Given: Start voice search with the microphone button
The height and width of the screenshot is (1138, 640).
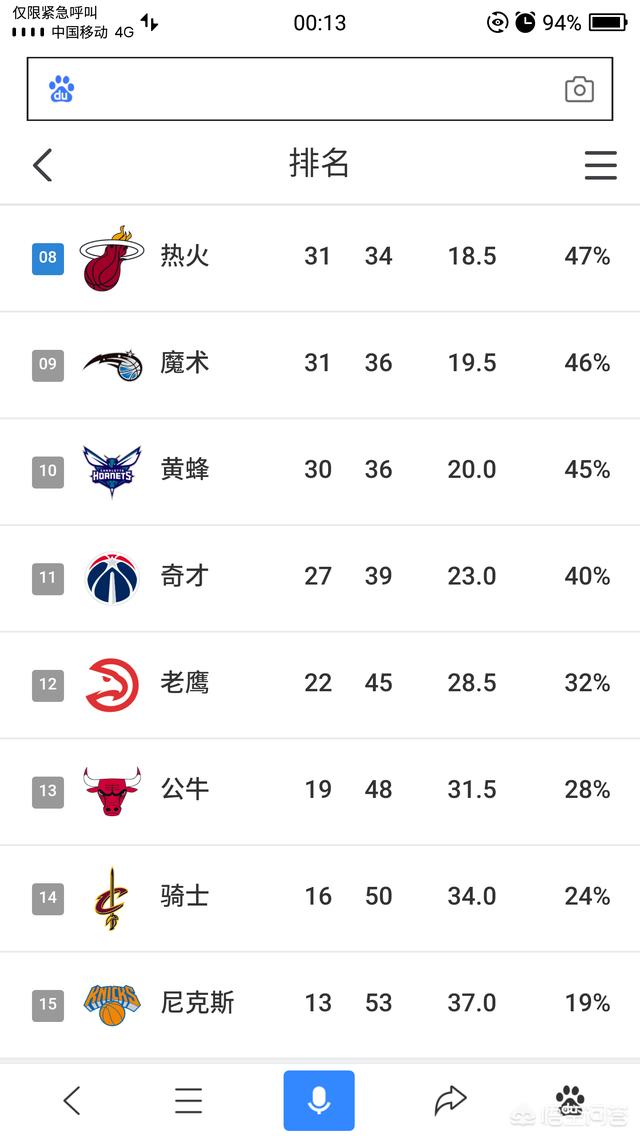Looking at the screenshot, I should point(319,1100).
